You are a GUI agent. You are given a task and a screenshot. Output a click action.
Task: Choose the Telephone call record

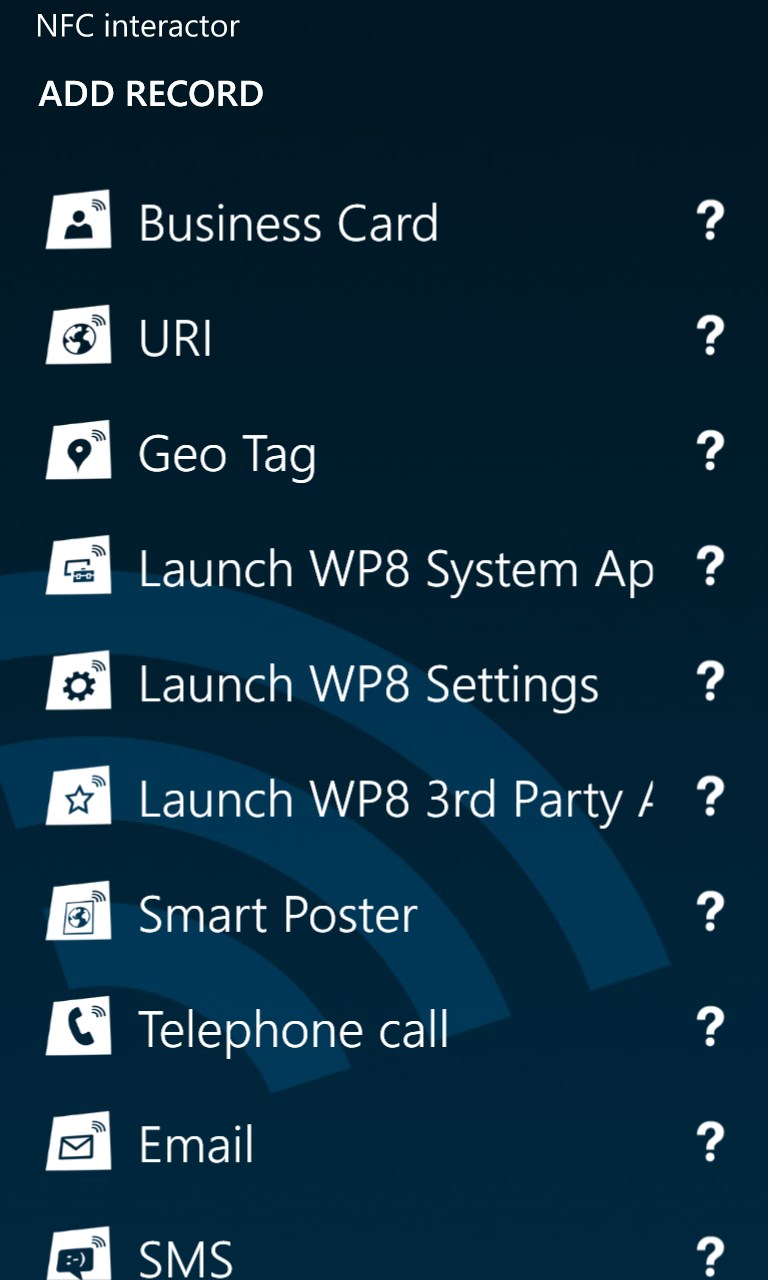293,1029
